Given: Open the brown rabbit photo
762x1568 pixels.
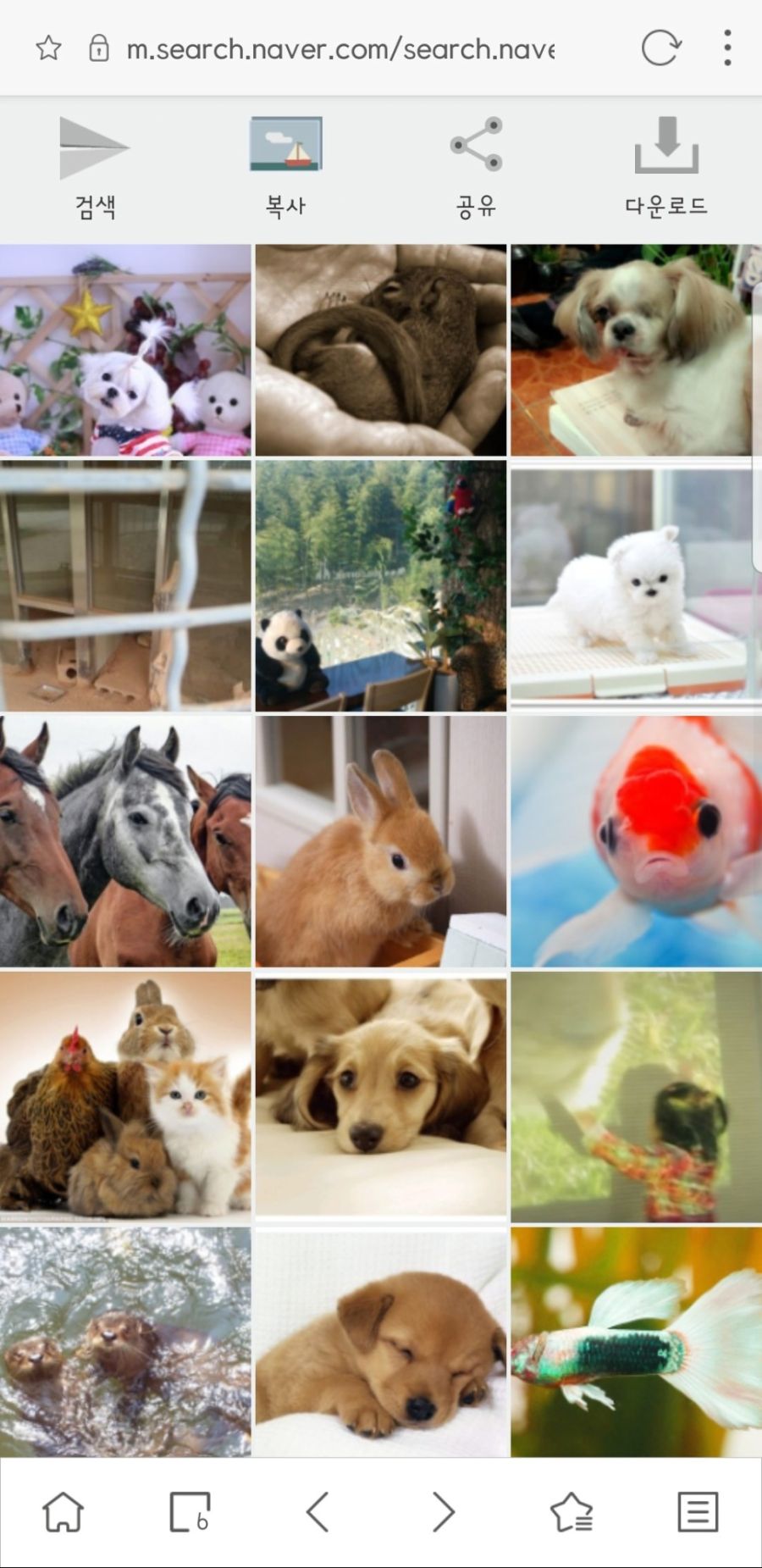Looking at the screenshot, I should (x=381, y=841).
